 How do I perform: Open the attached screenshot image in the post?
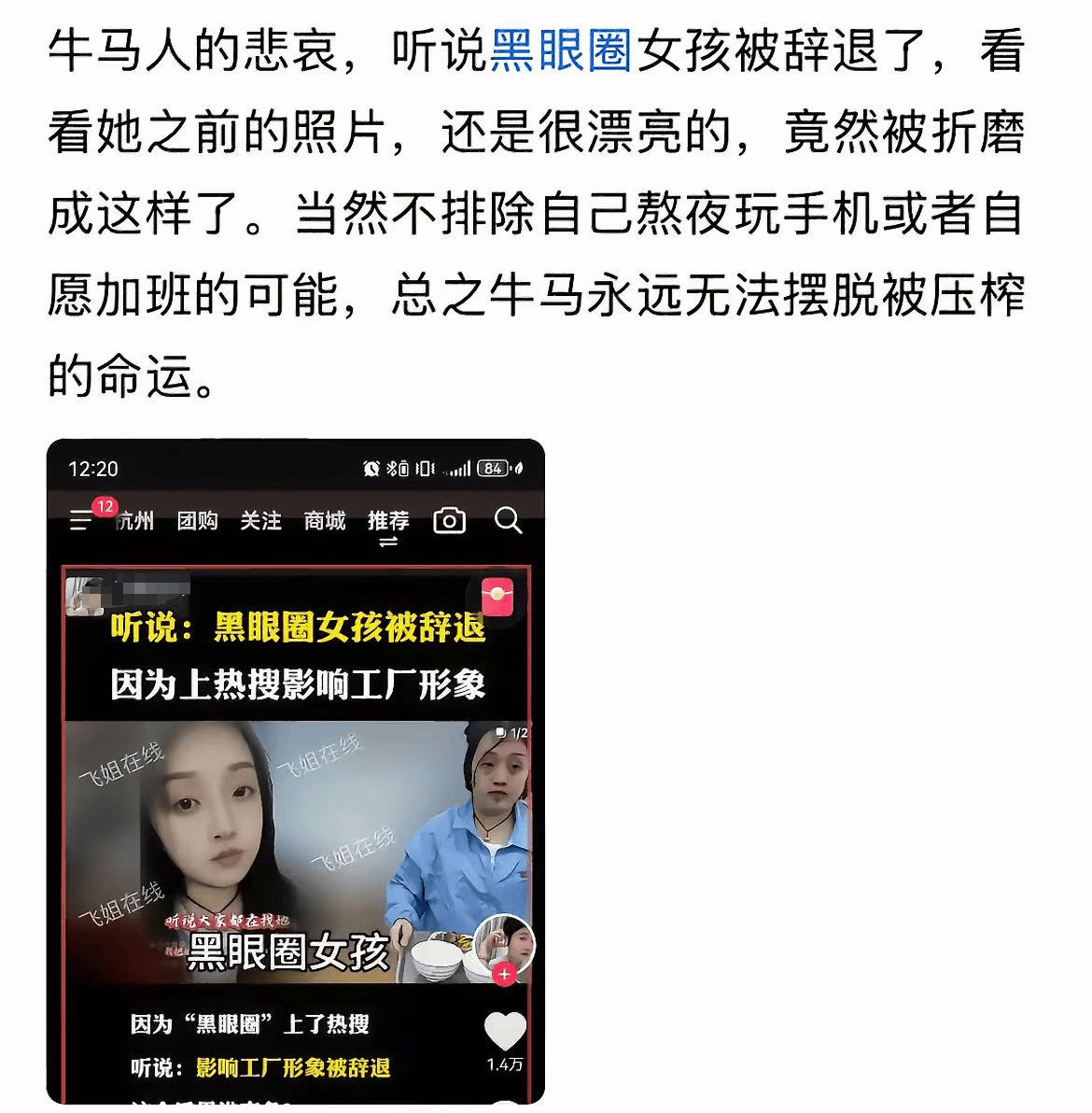[x=296, y=771]
